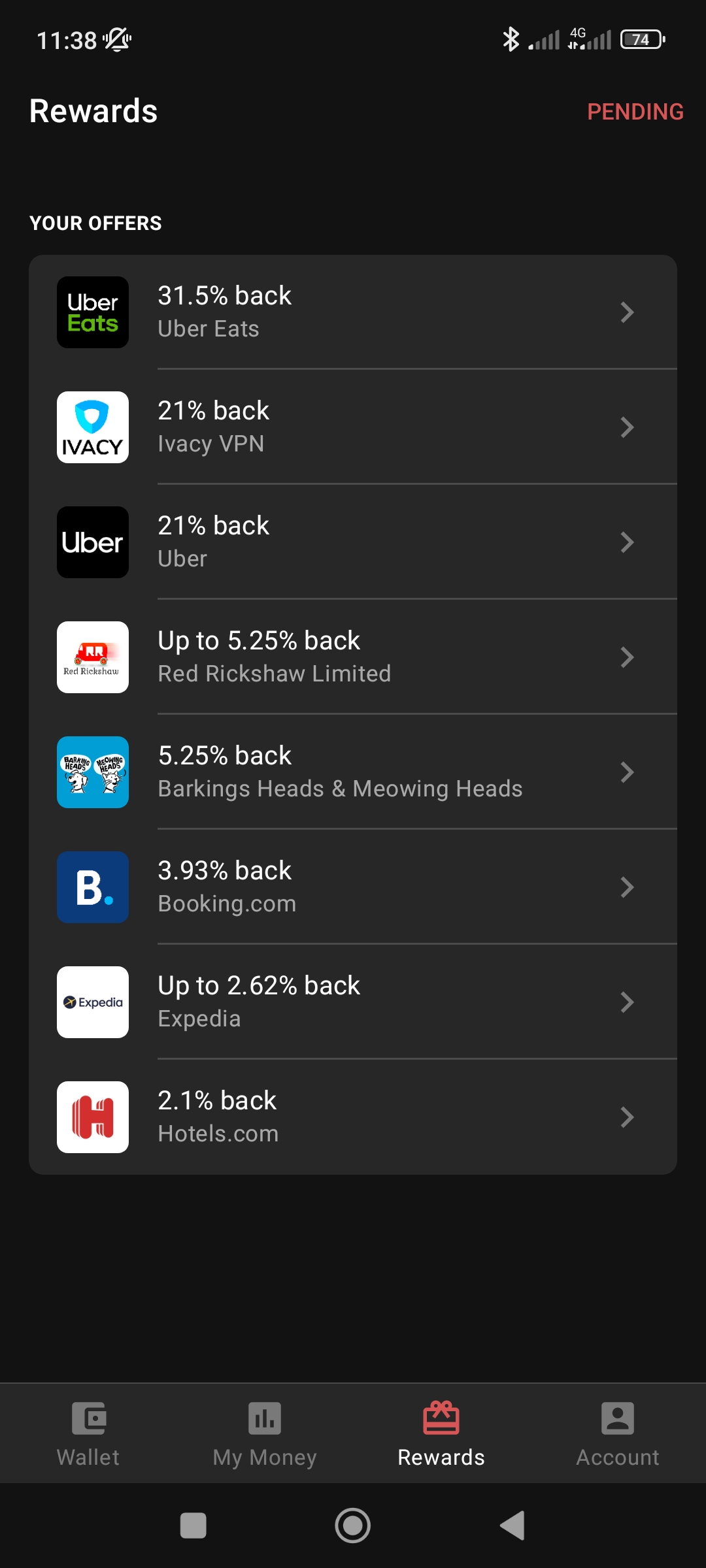
Task: View the Ivacy VPN cashback offer
Action: pos(353,427)
